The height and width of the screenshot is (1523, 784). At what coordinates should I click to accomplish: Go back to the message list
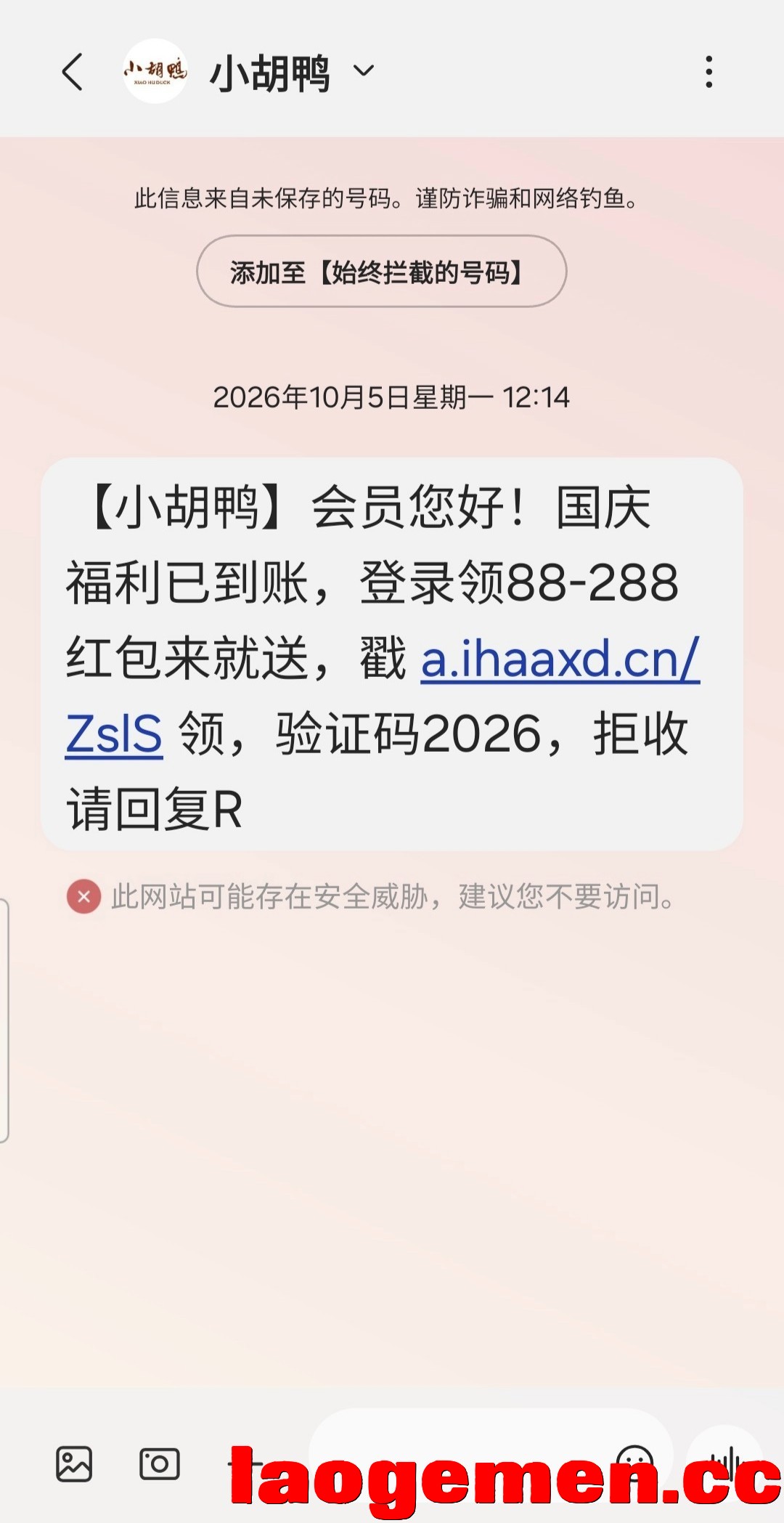click(x=72, y=72)
